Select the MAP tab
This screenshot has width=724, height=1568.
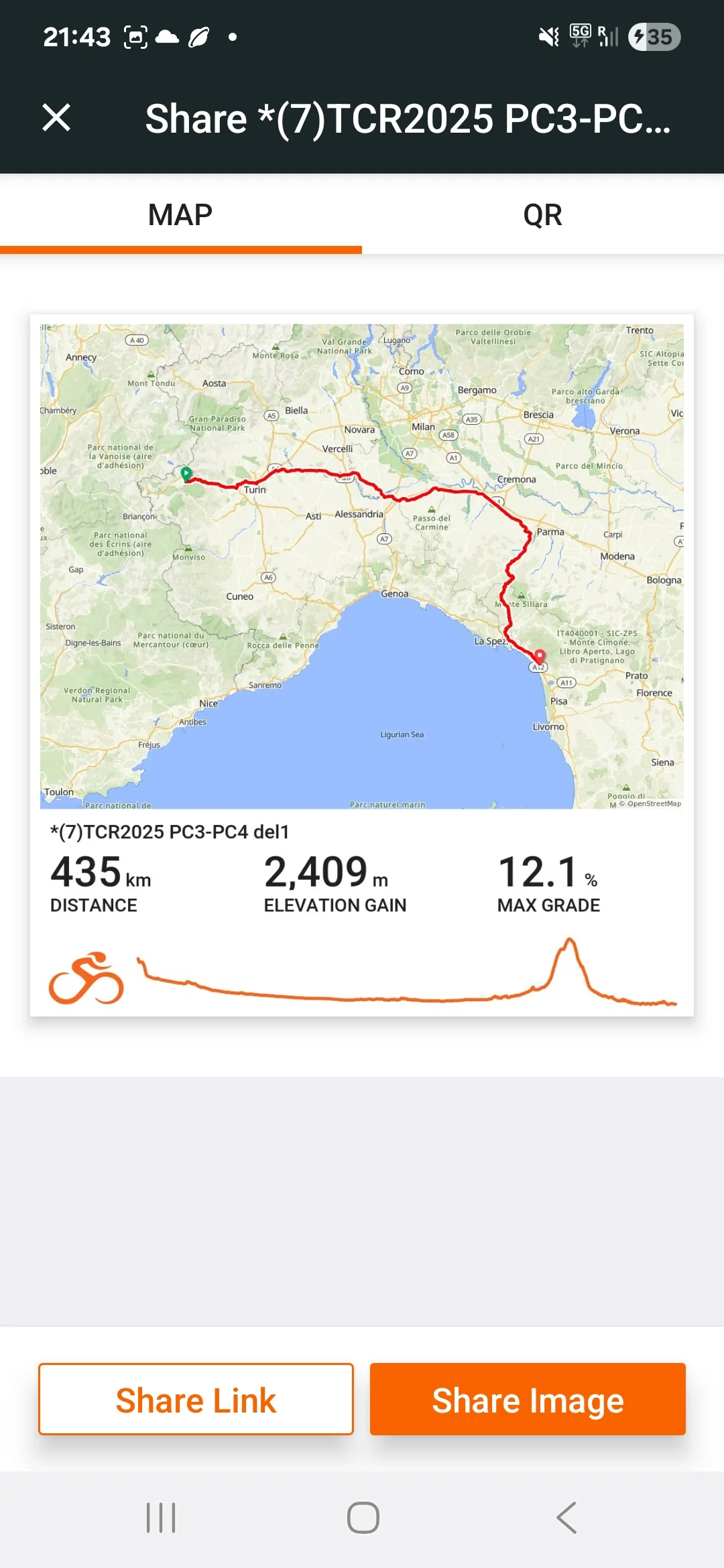(x=180, y=215)
